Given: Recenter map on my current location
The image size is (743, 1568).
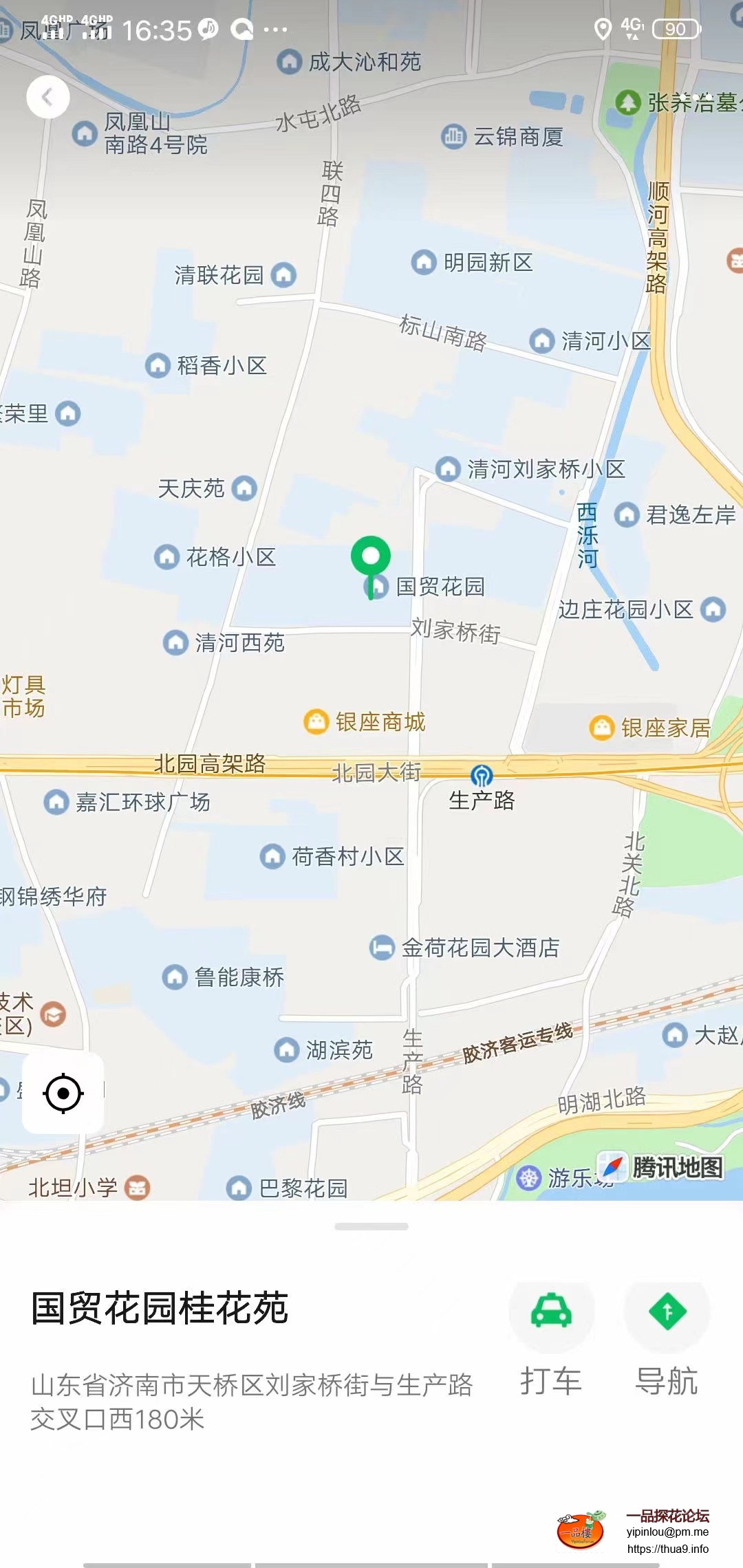Looking at the screenshot, I should [63, 1093].
